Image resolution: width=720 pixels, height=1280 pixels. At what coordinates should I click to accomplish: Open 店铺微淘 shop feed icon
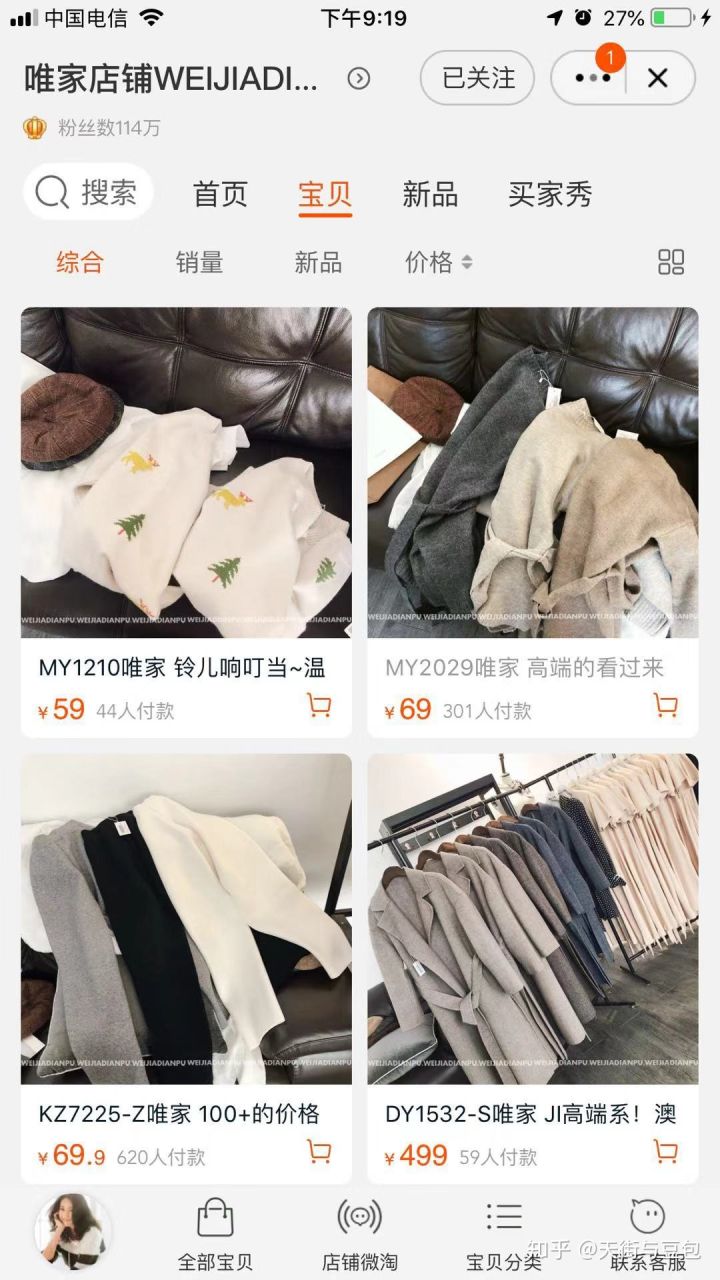[x=360, y=1225]
